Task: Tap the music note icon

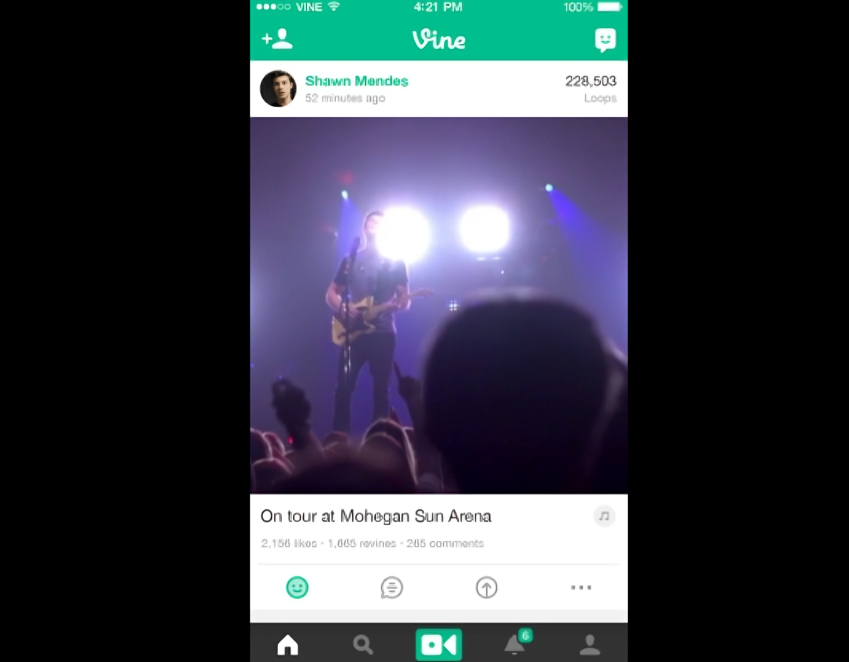Action: 603,516
